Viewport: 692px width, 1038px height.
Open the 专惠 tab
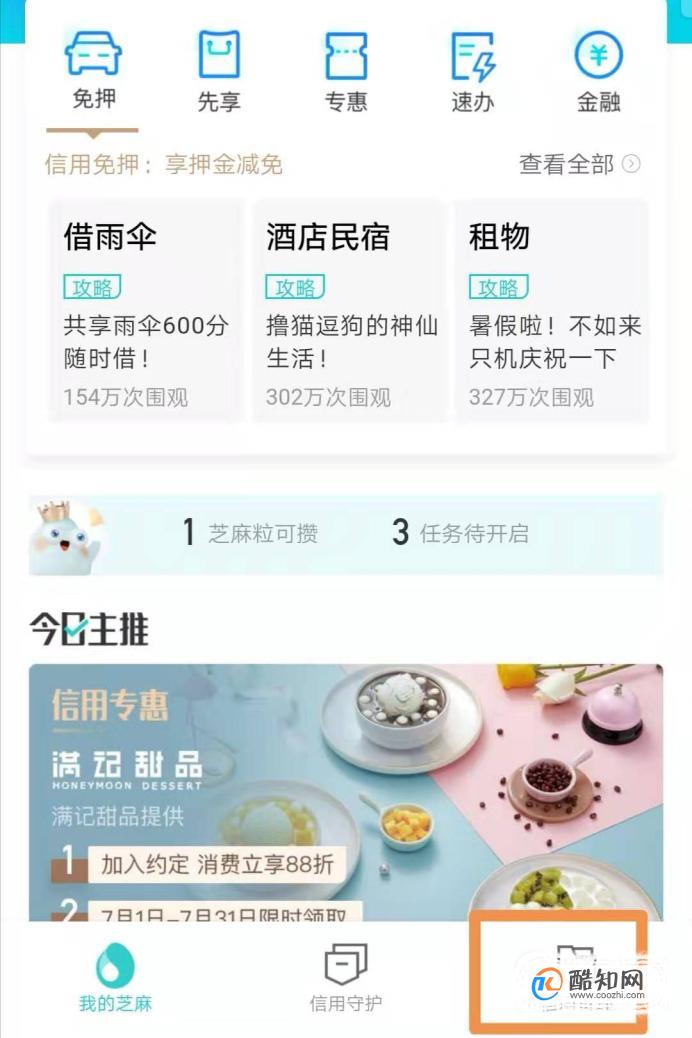(x=346, y=70)
